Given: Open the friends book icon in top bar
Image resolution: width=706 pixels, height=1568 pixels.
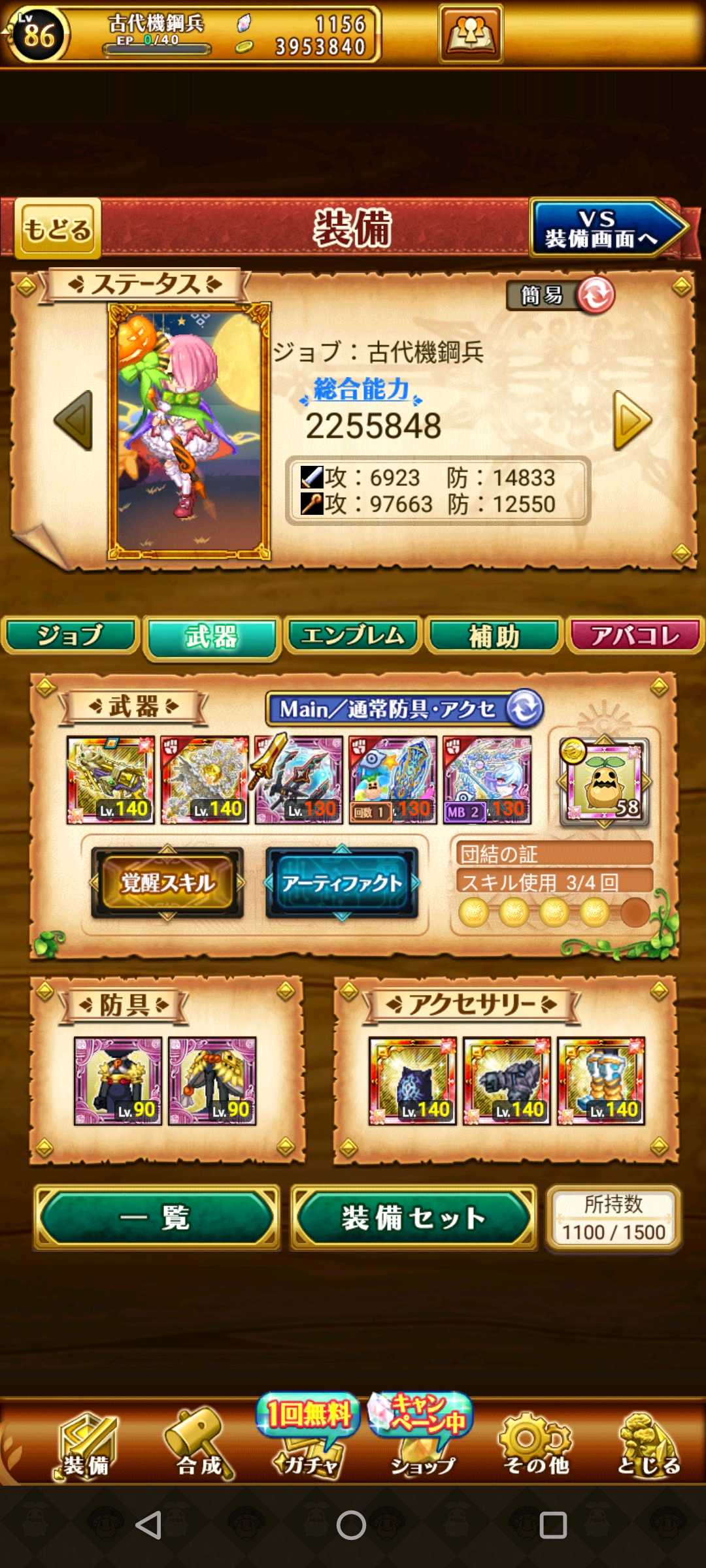Looking at the screenshot, I should coord(471,34).
